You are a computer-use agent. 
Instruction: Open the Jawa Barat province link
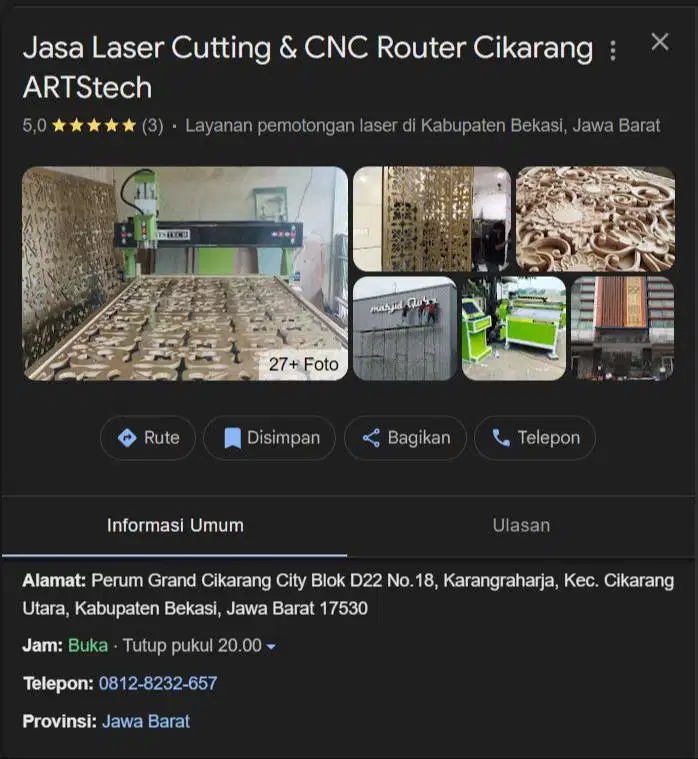(146, 721)
